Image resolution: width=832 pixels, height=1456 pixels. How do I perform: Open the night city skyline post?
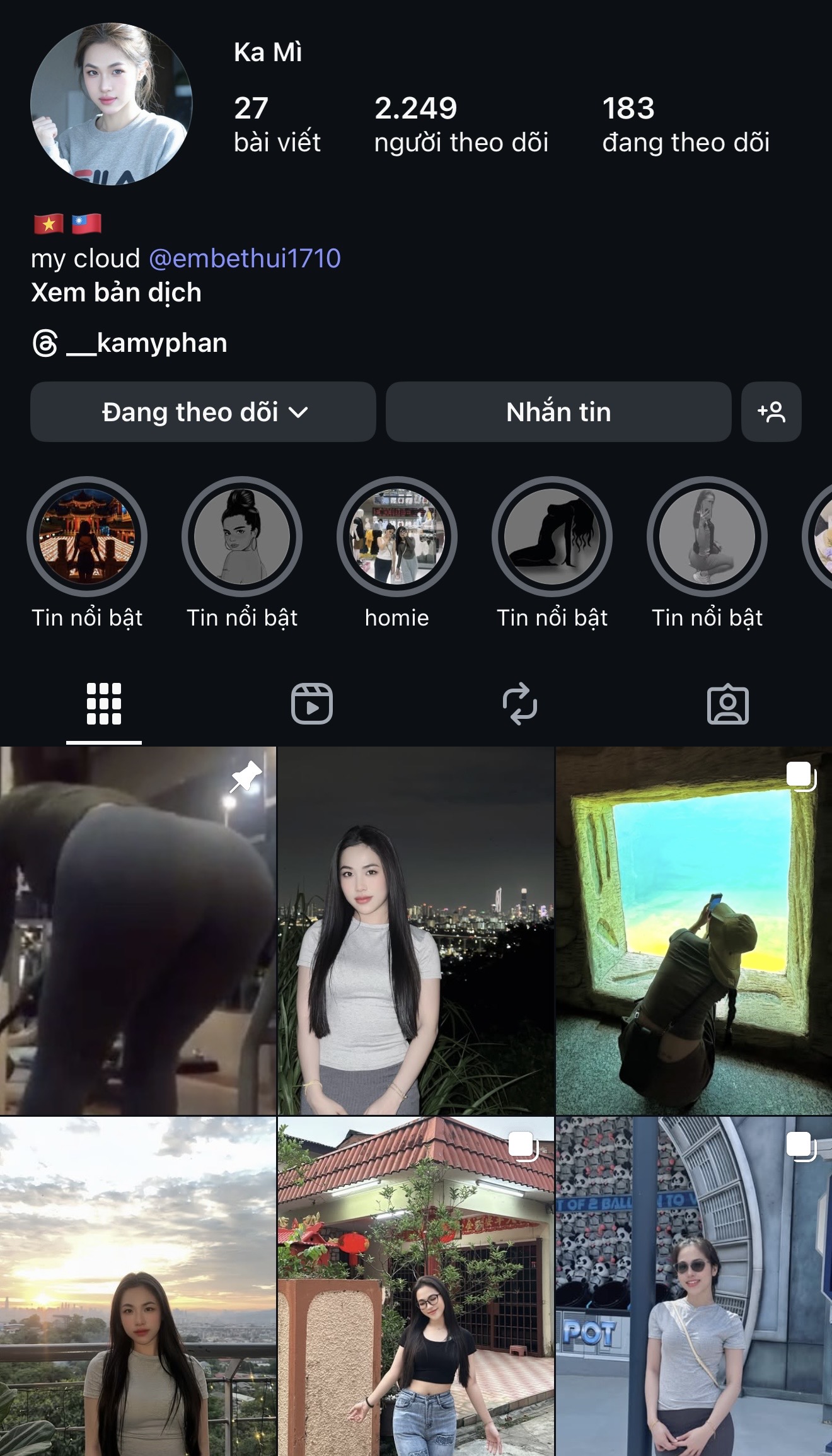tap(416, 930)
